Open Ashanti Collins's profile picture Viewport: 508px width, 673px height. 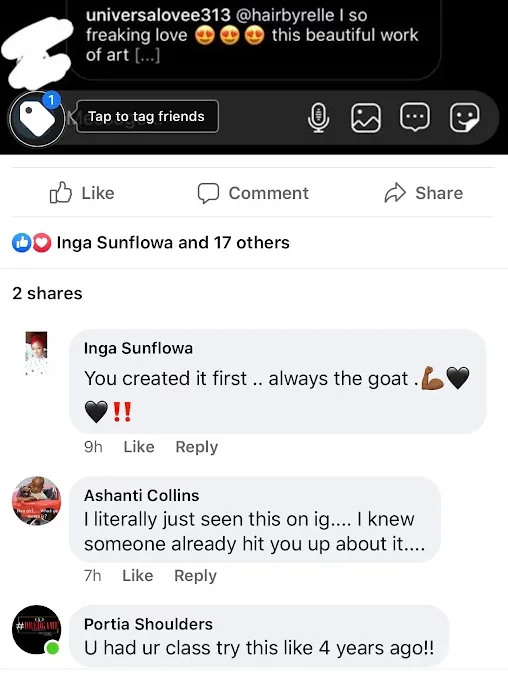click(36, 500)
